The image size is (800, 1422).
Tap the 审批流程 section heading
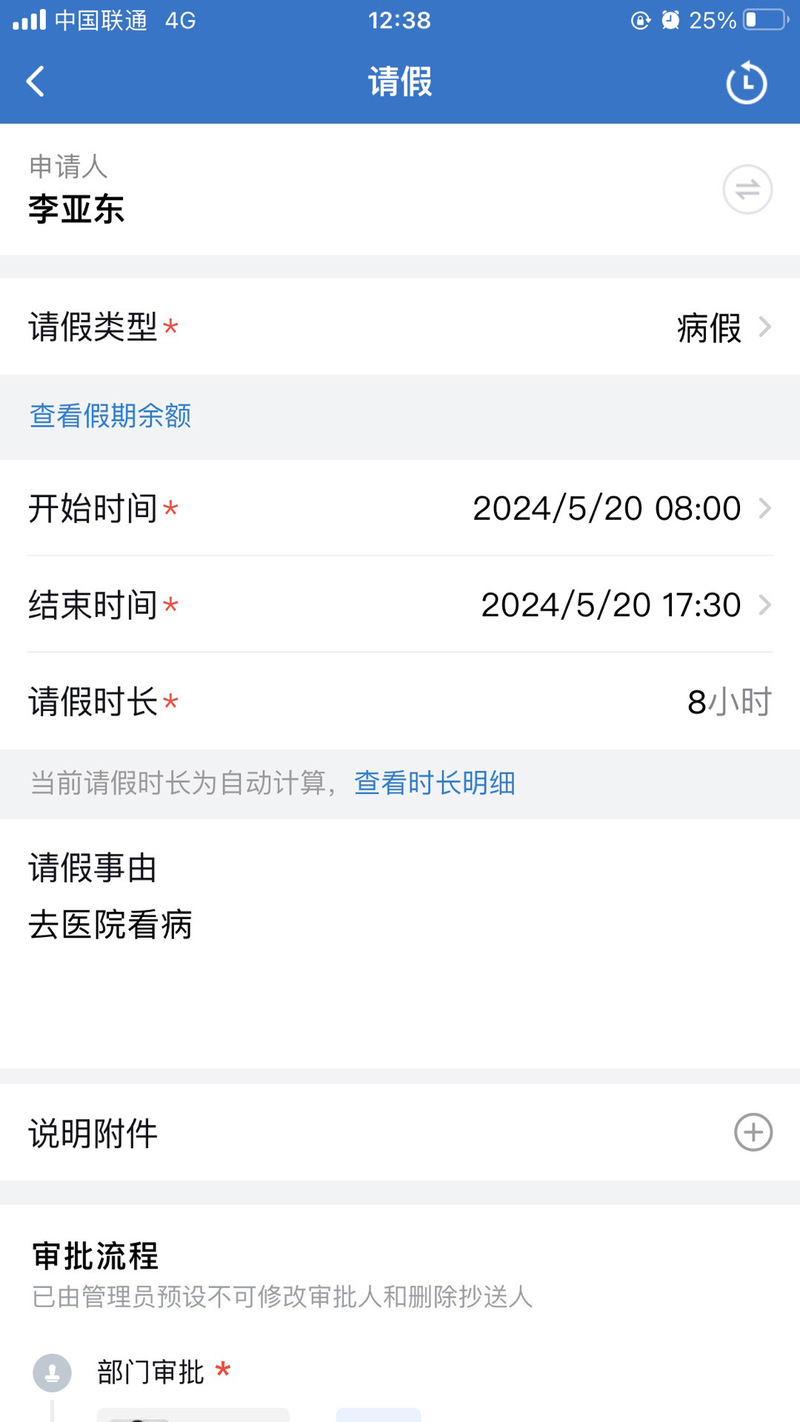(92, 1255)
